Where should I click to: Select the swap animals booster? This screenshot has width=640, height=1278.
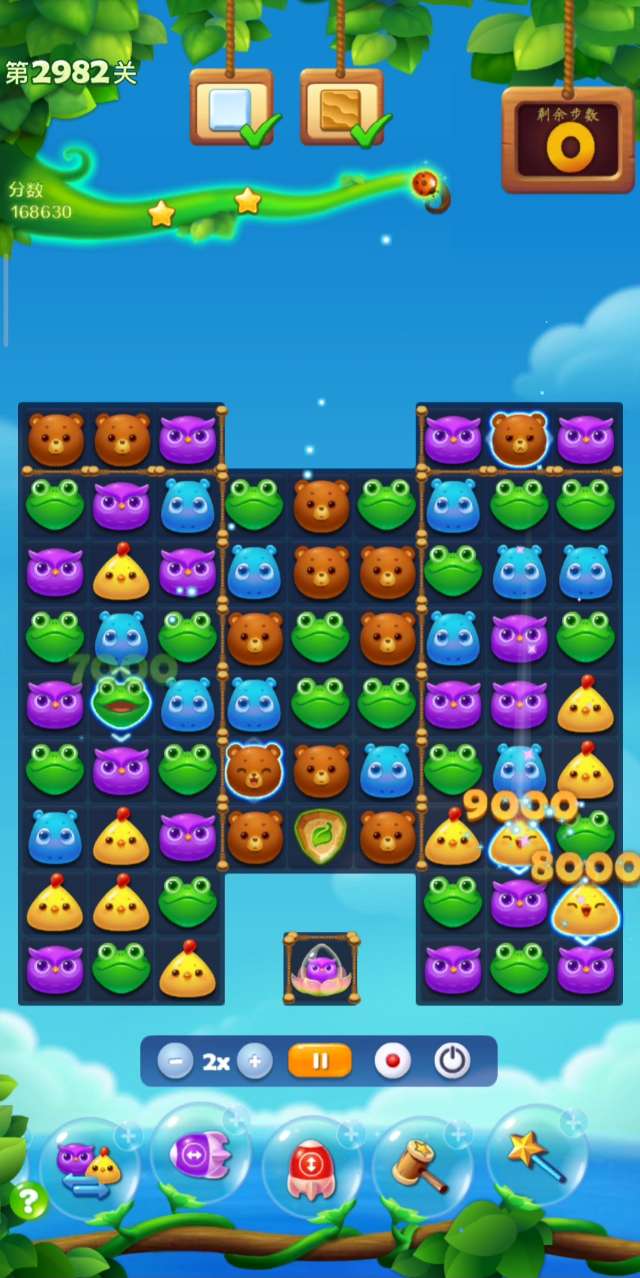[x=88, y=1168]
